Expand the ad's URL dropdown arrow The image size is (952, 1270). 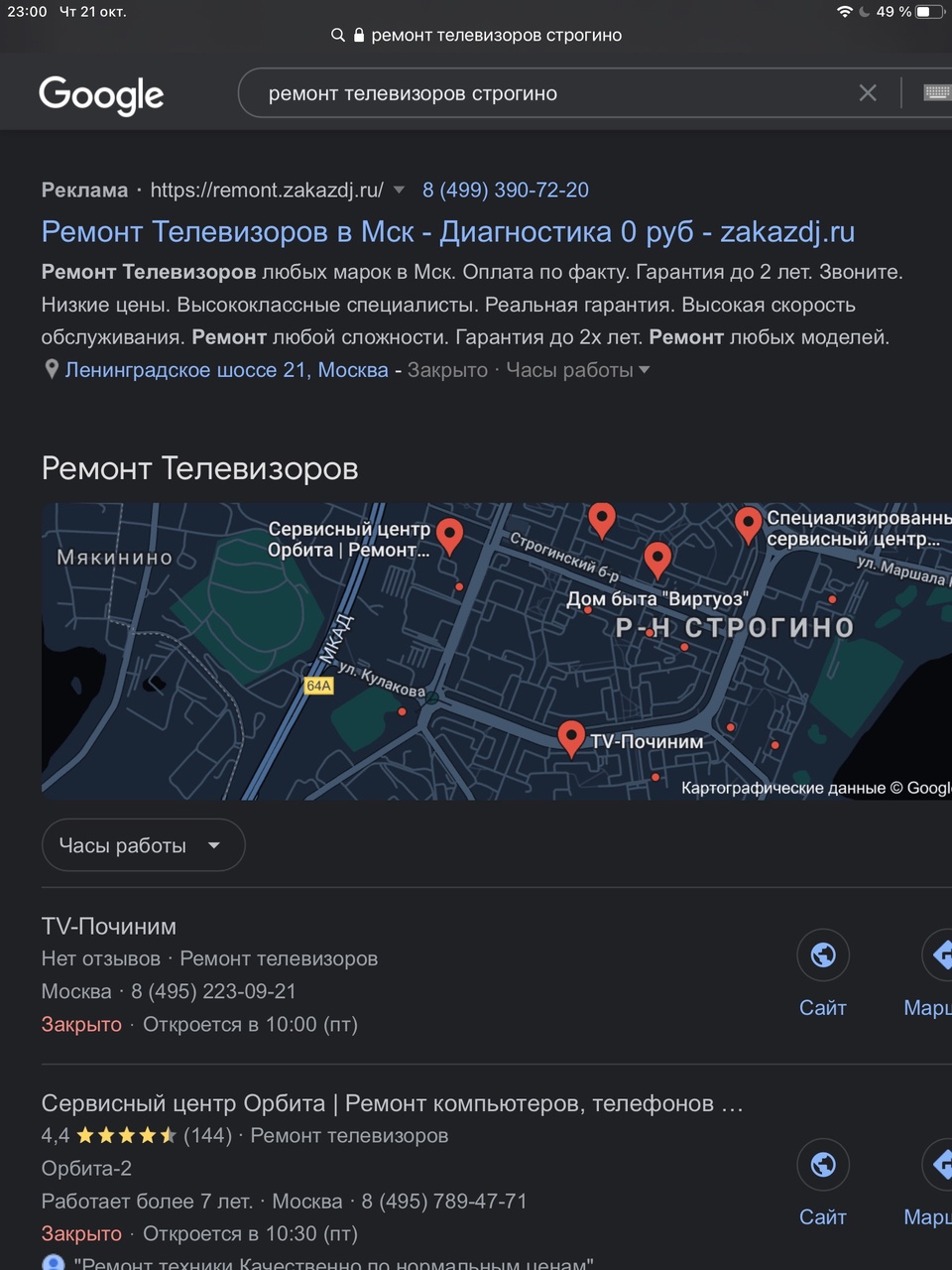(399, 190)
